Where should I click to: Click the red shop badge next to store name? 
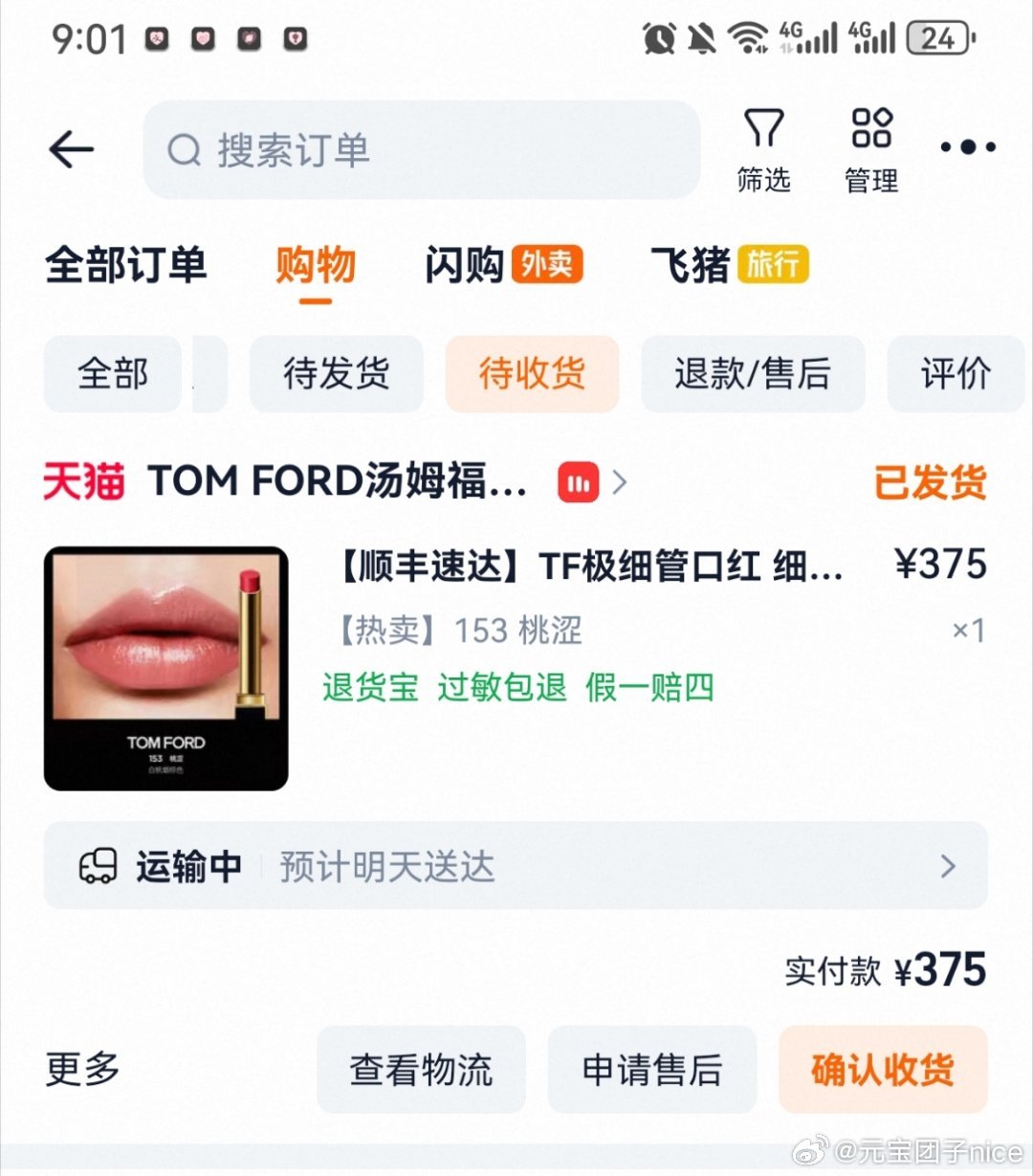pyautogui.click(x=579, y=481)
